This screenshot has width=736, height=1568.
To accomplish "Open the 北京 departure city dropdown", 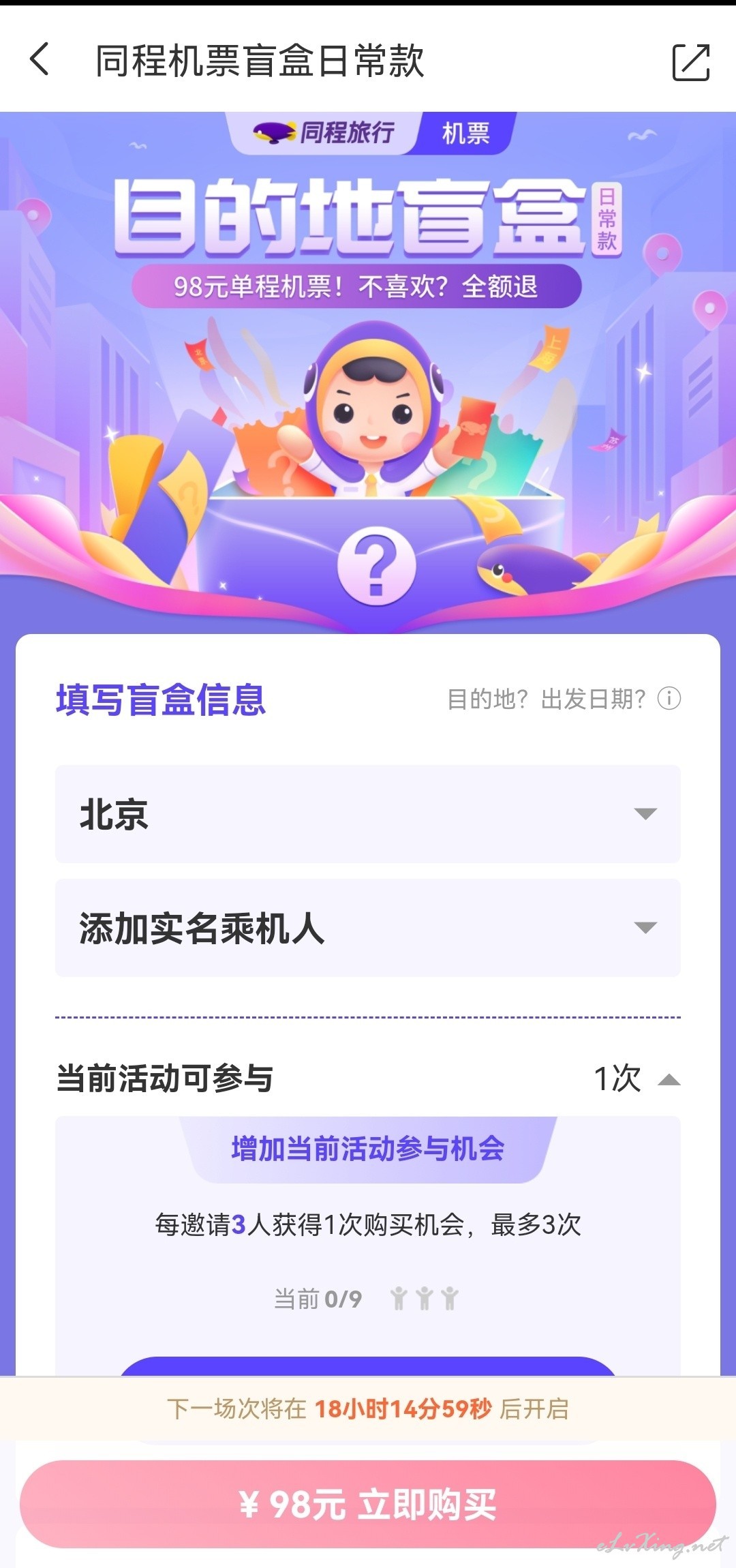I will click(x=368, y=813).
